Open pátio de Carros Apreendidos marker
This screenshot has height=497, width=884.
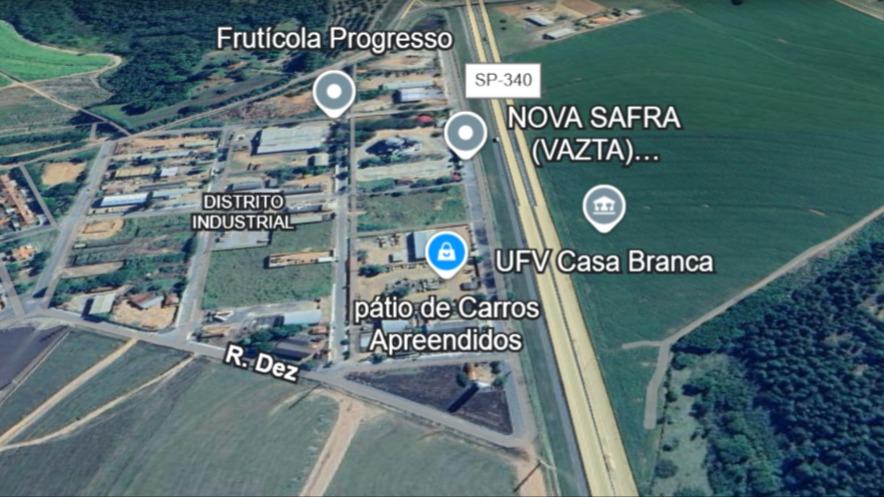[446, 253]
